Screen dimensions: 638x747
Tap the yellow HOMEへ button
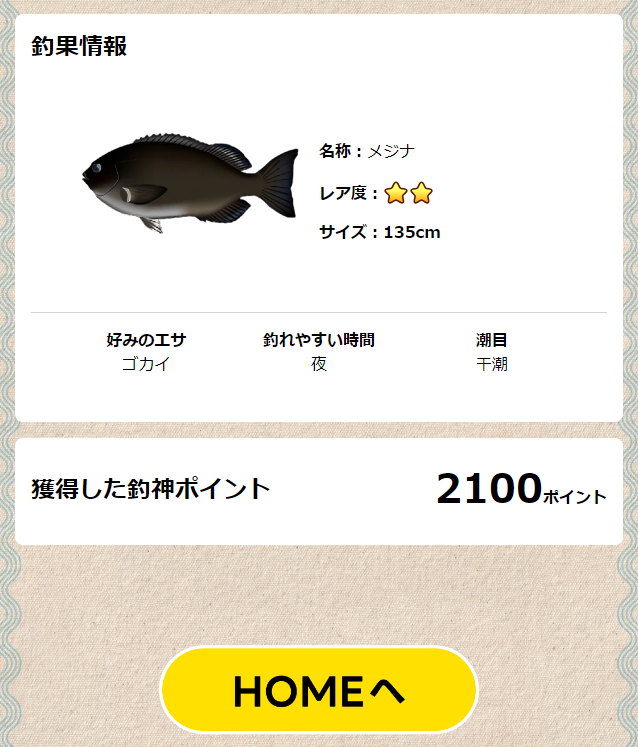point(318,690)
